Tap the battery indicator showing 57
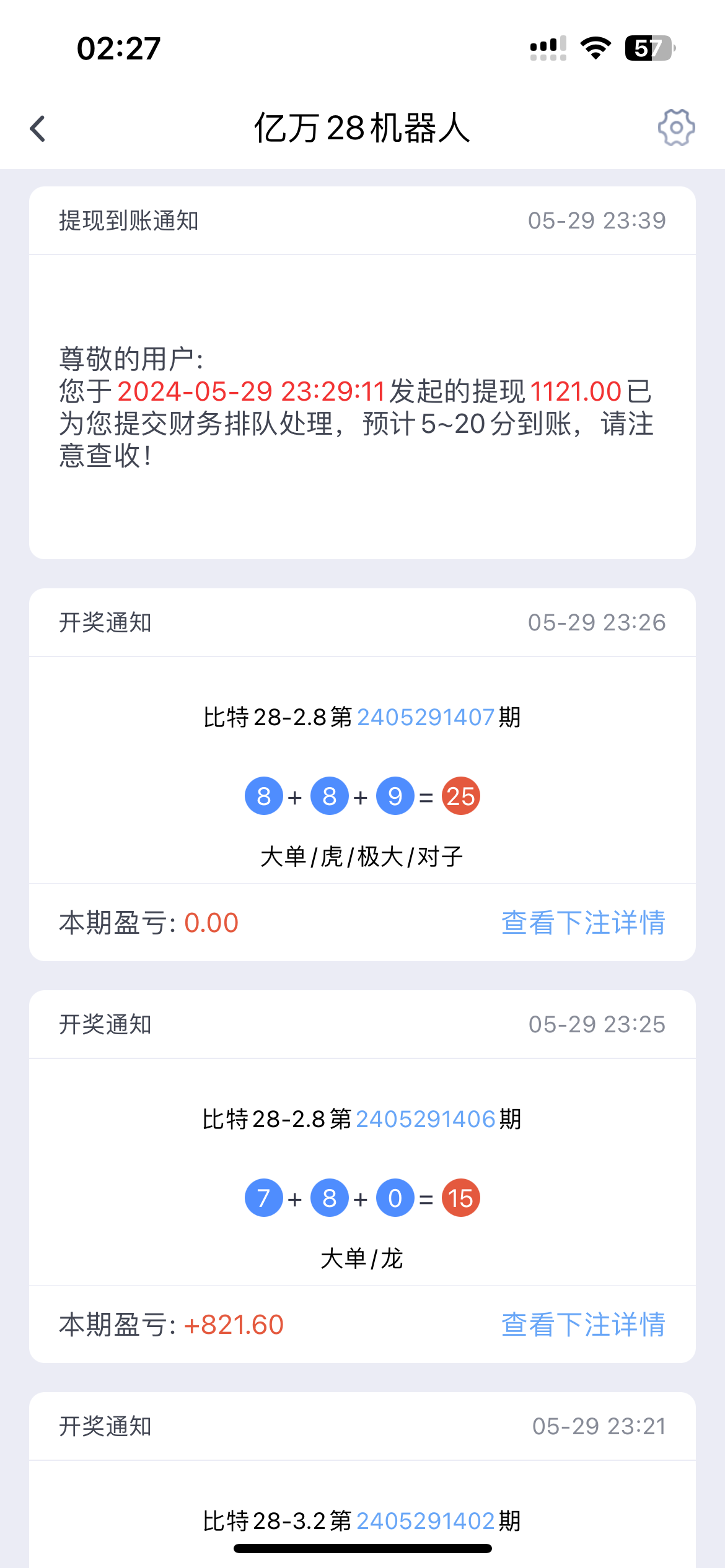The height and width of the screenshot is (1568, 725). pos(649,48)
